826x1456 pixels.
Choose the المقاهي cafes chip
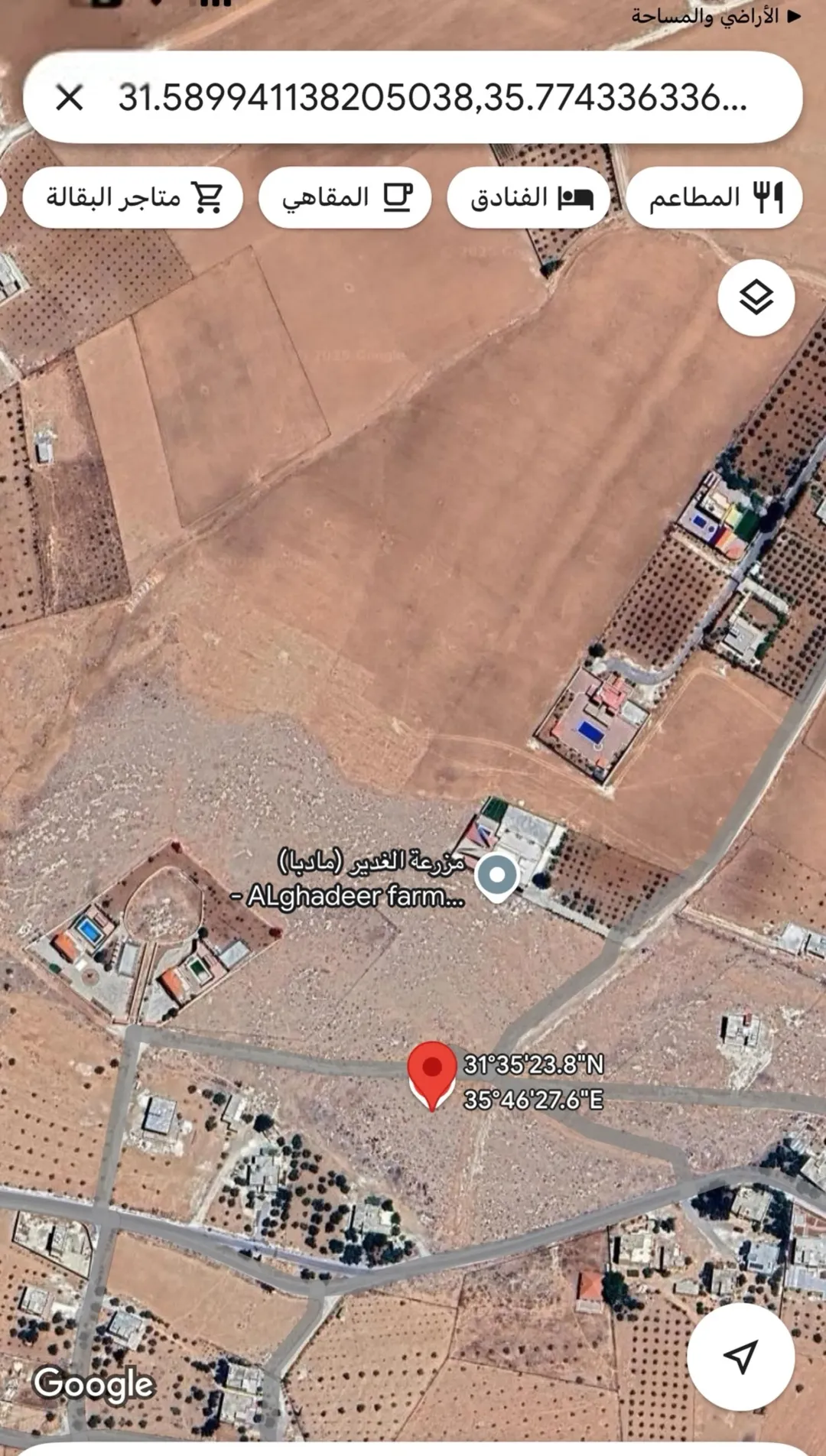pos(345,197)
